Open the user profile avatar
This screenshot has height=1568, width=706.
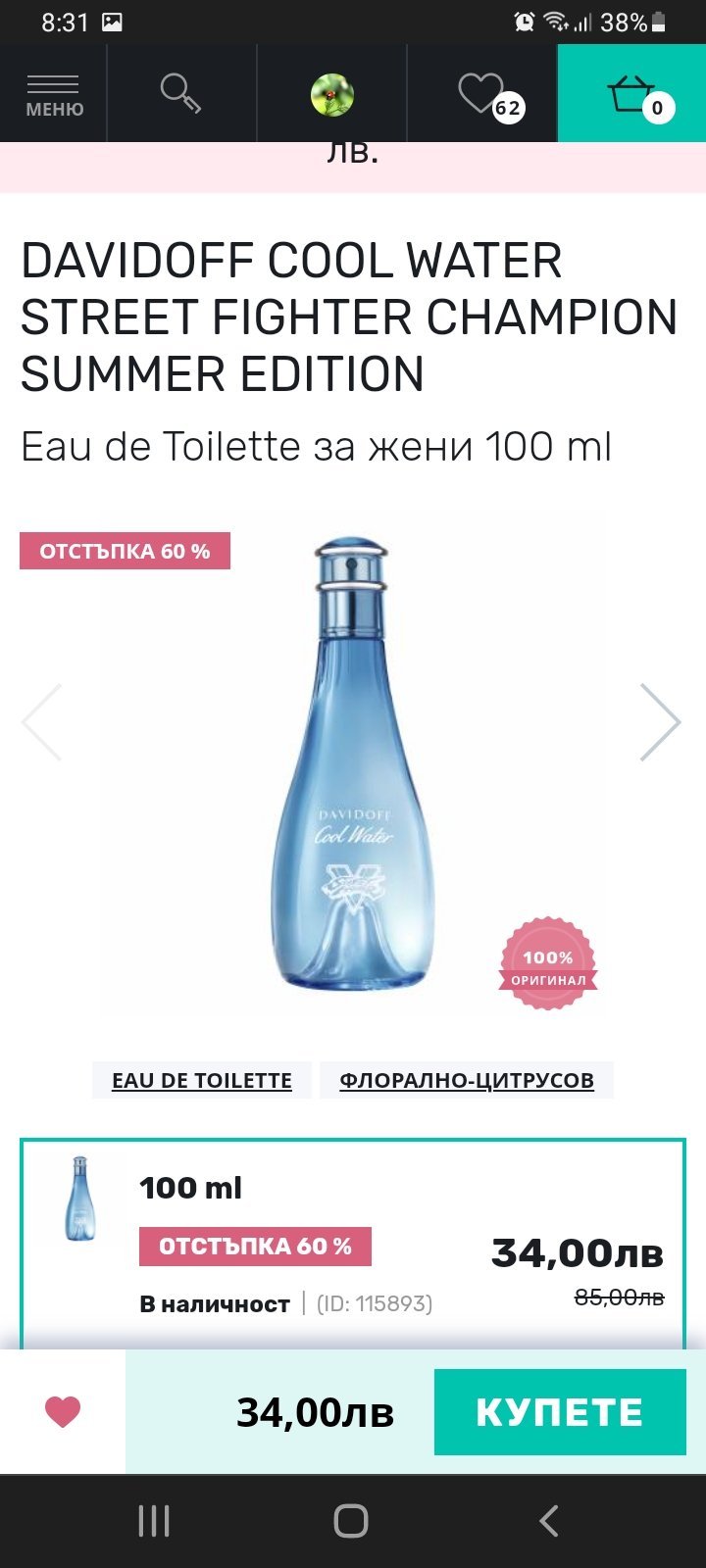click(x=331, y=95)
